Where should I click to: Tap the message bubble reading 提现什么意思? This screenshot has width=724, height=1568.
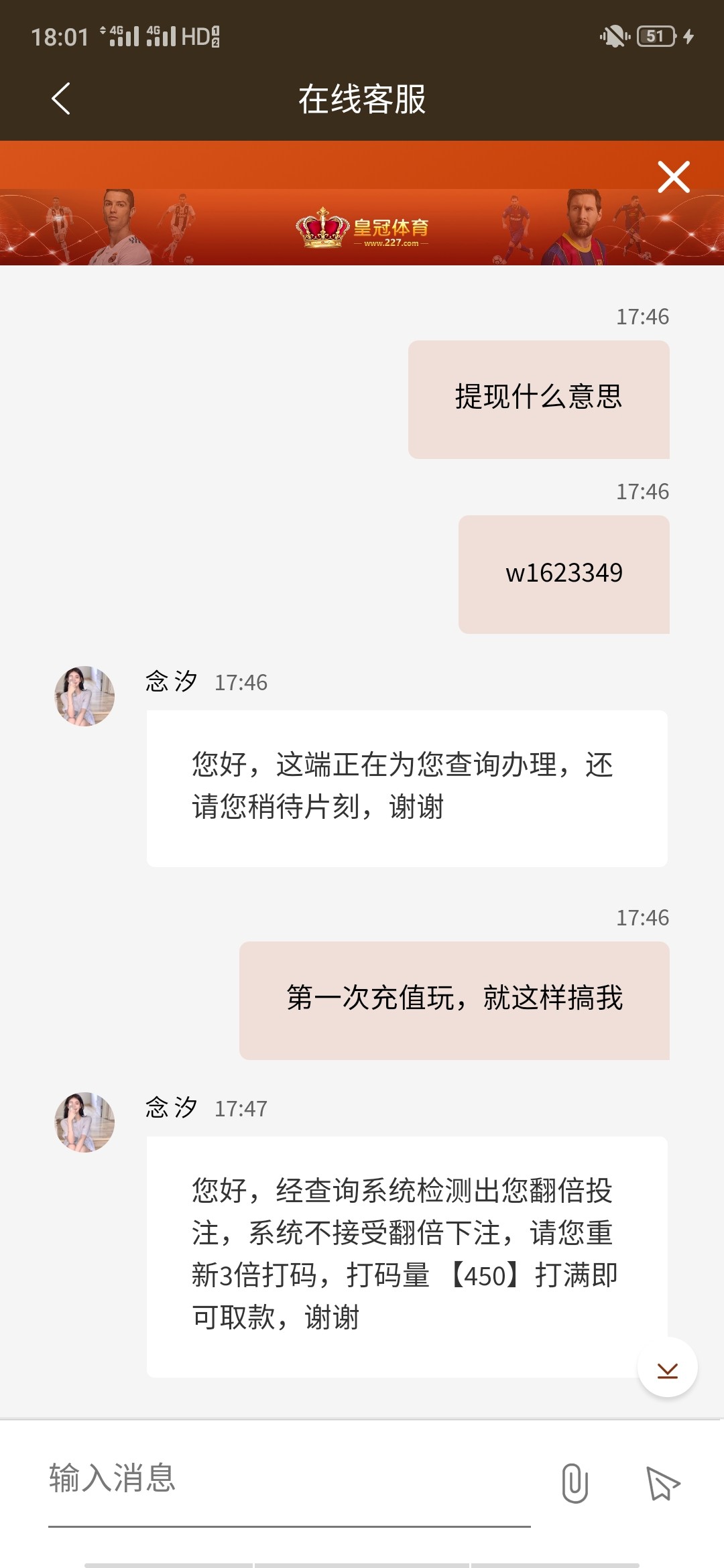[x=538, y=397]
